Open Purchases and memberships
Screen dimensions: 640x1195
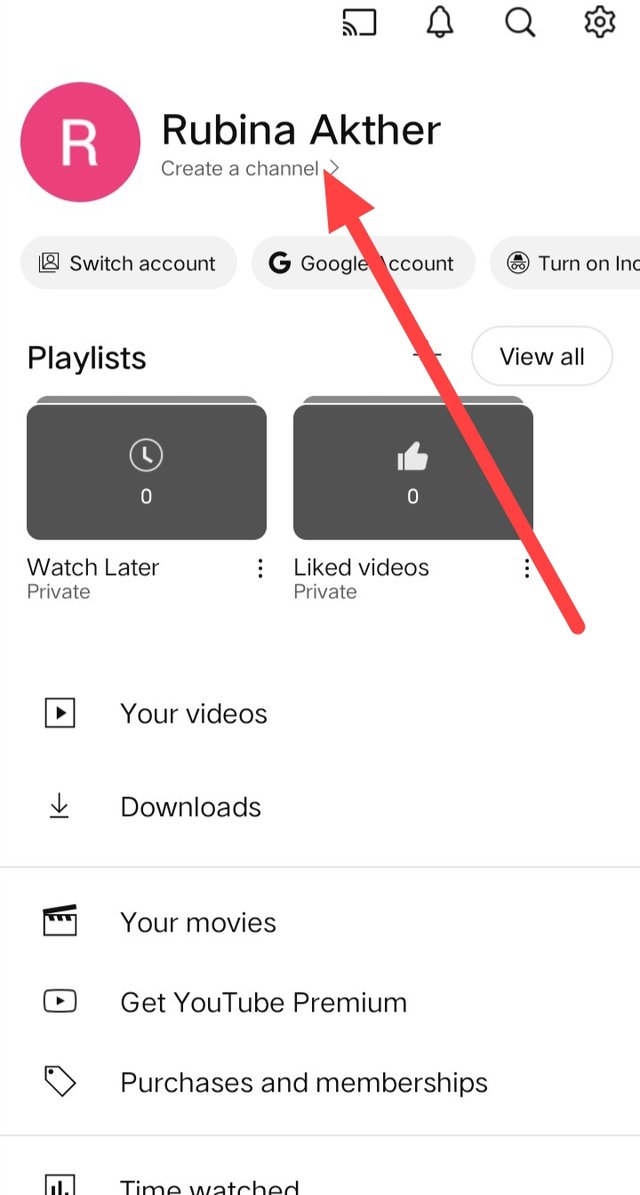tap(303, 1082)
